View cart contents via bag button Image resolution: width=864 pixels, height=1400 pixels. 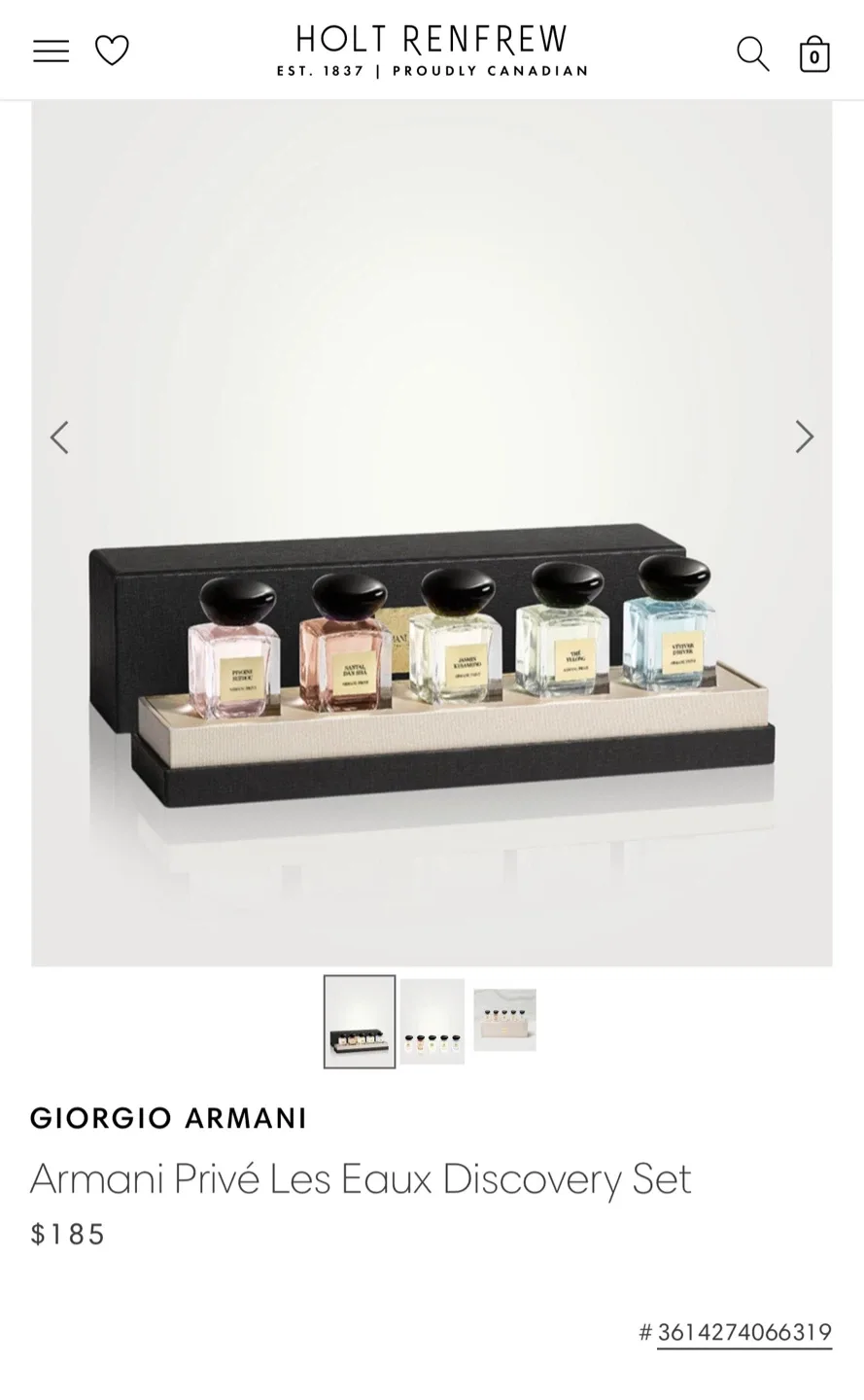814,53
